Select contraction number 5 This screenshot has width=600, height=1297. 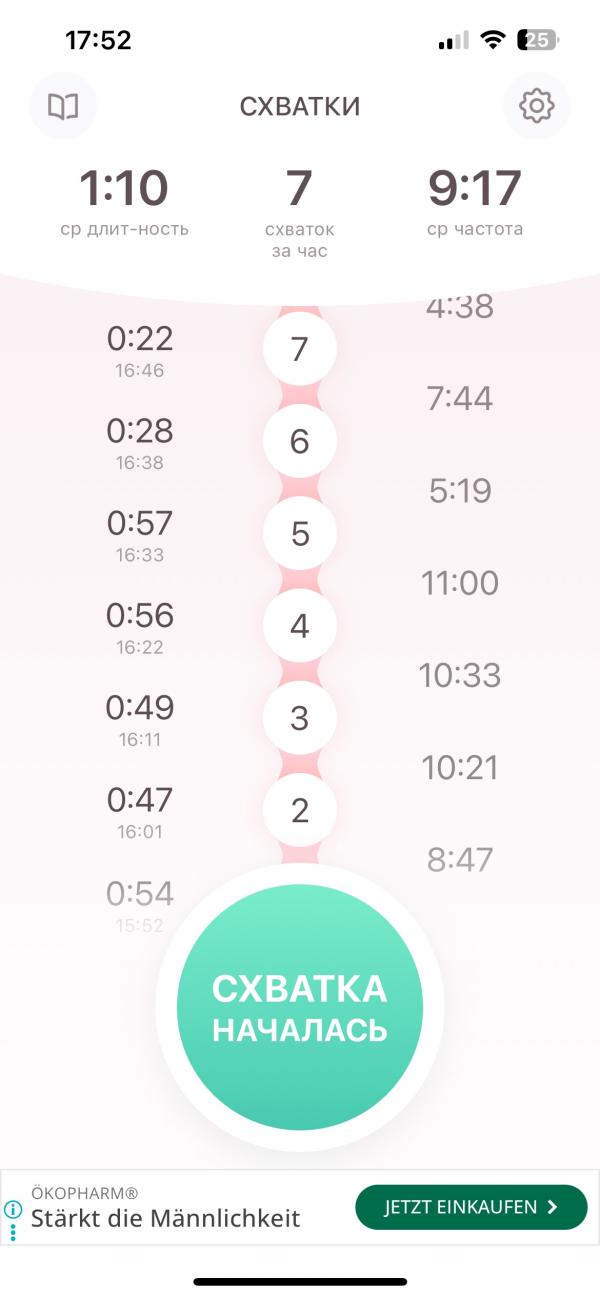tap(300, 534)
